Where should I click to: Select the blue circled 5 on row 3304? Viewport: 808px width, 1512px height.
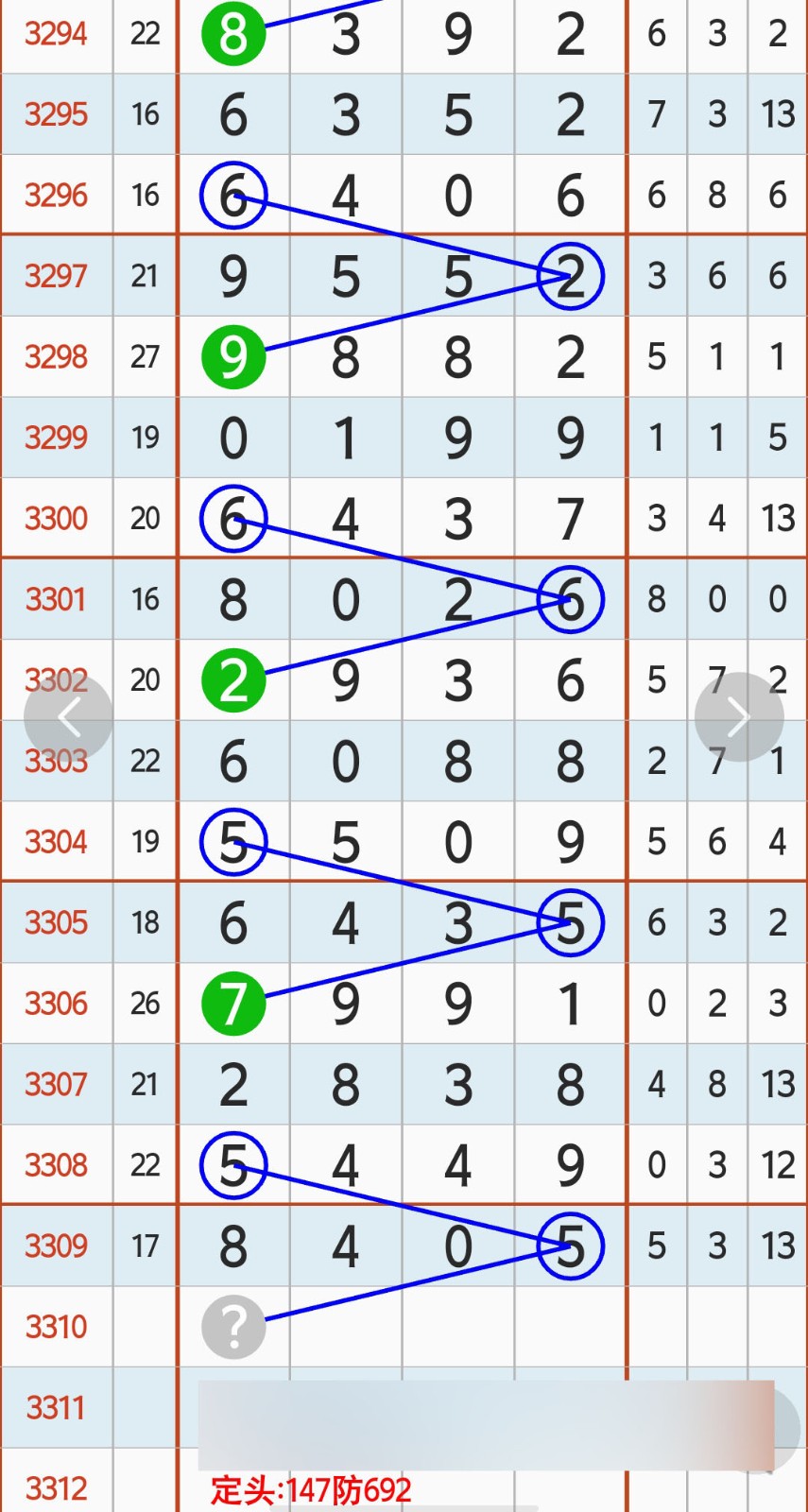point(232,840)
